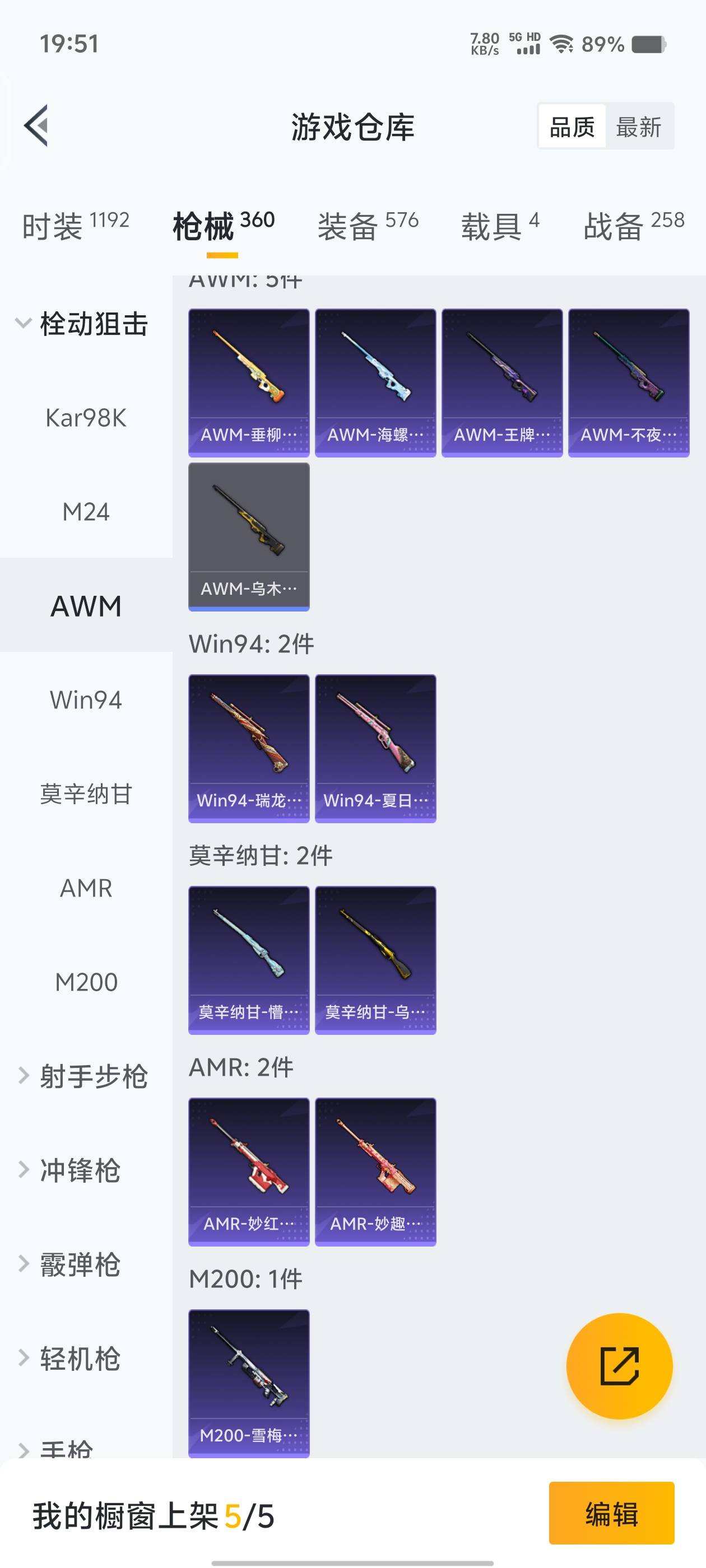Open the yellow share floating button

(621, 1366)
